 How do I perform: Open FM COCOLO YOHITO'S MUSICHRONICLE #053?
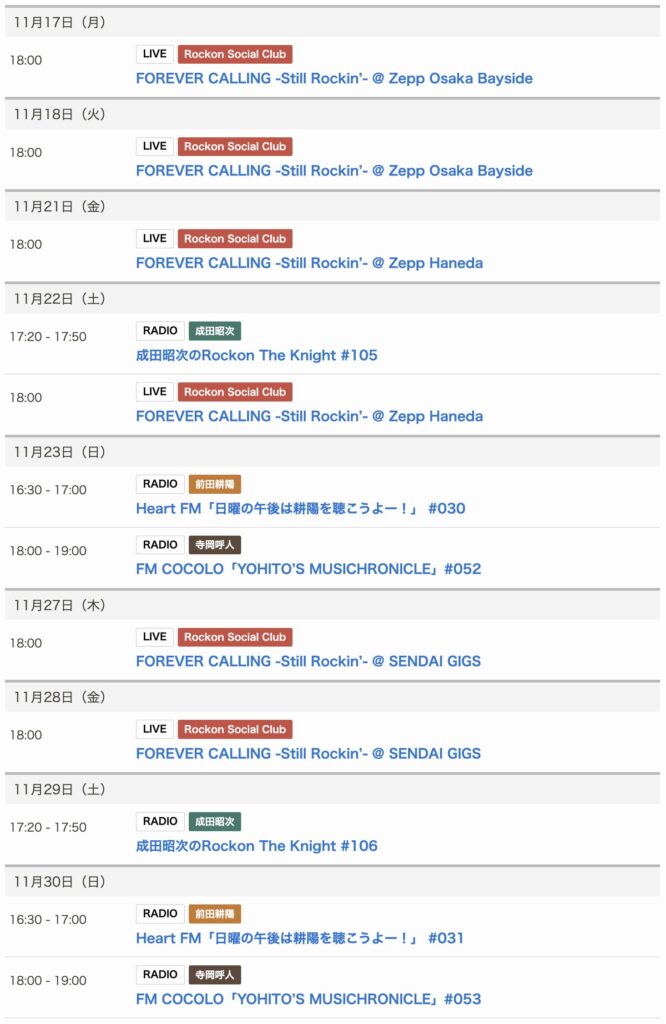[x=308, y=999]
